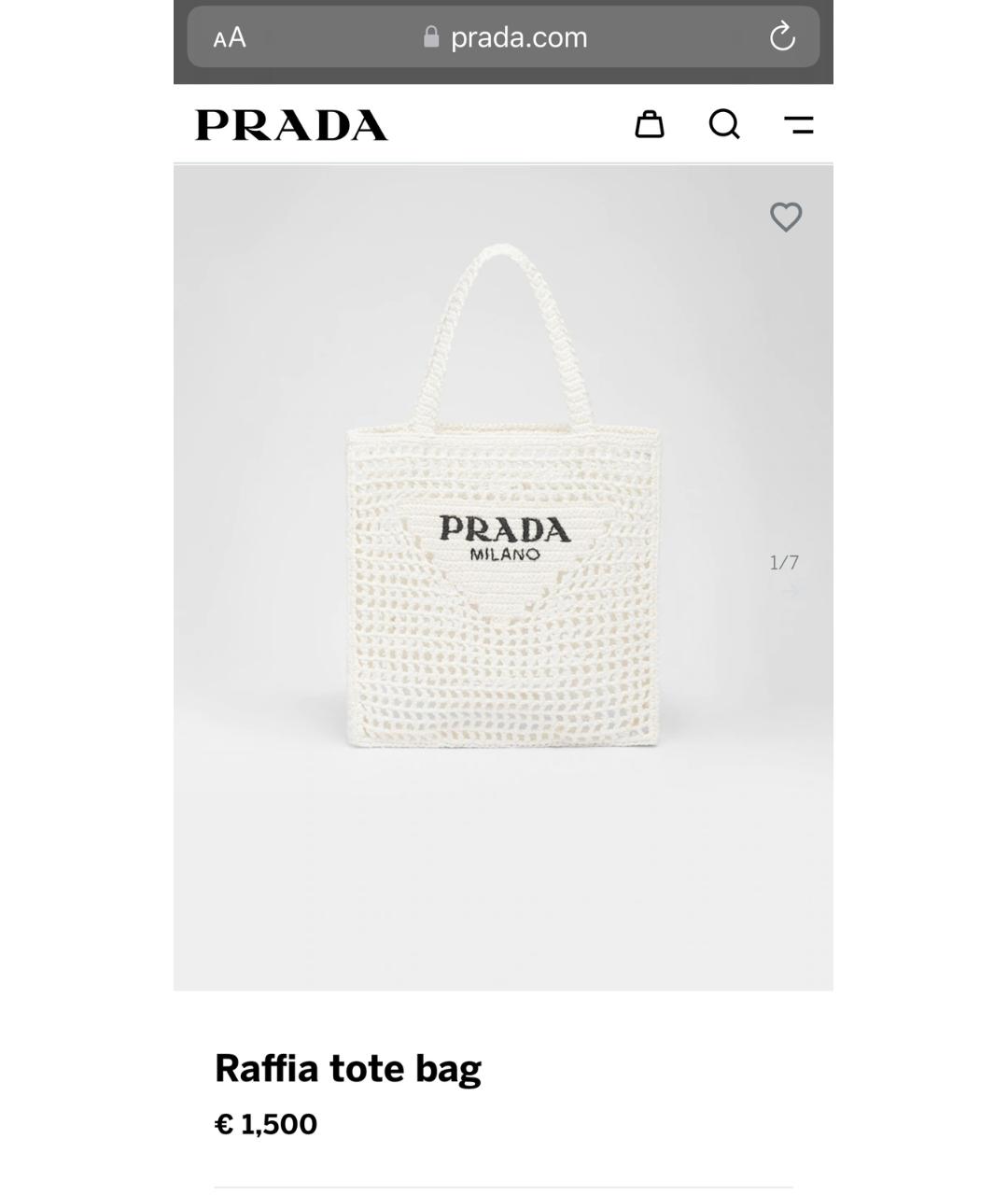The height and width of the screenshot is (1195, 1008).
Task: Open the shopping bag icon
Action: [x=651, y=124]
